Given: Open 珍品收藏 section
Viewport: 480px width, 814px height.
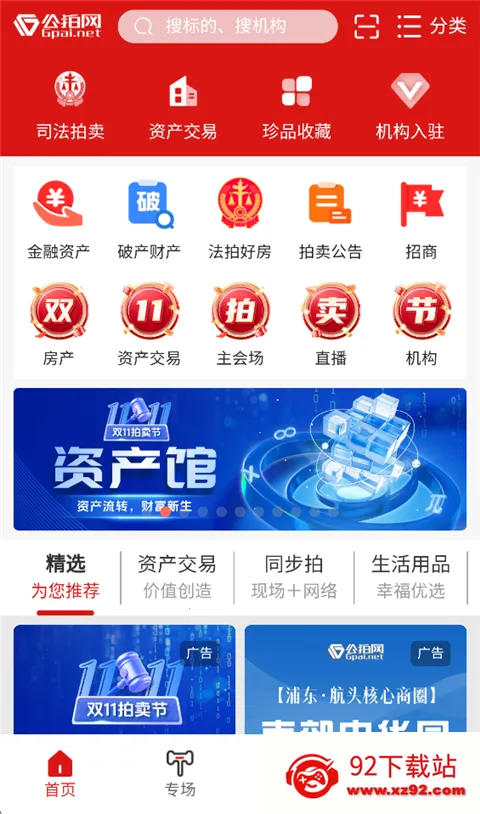Looking at the screenshot, I should point(296,106).
